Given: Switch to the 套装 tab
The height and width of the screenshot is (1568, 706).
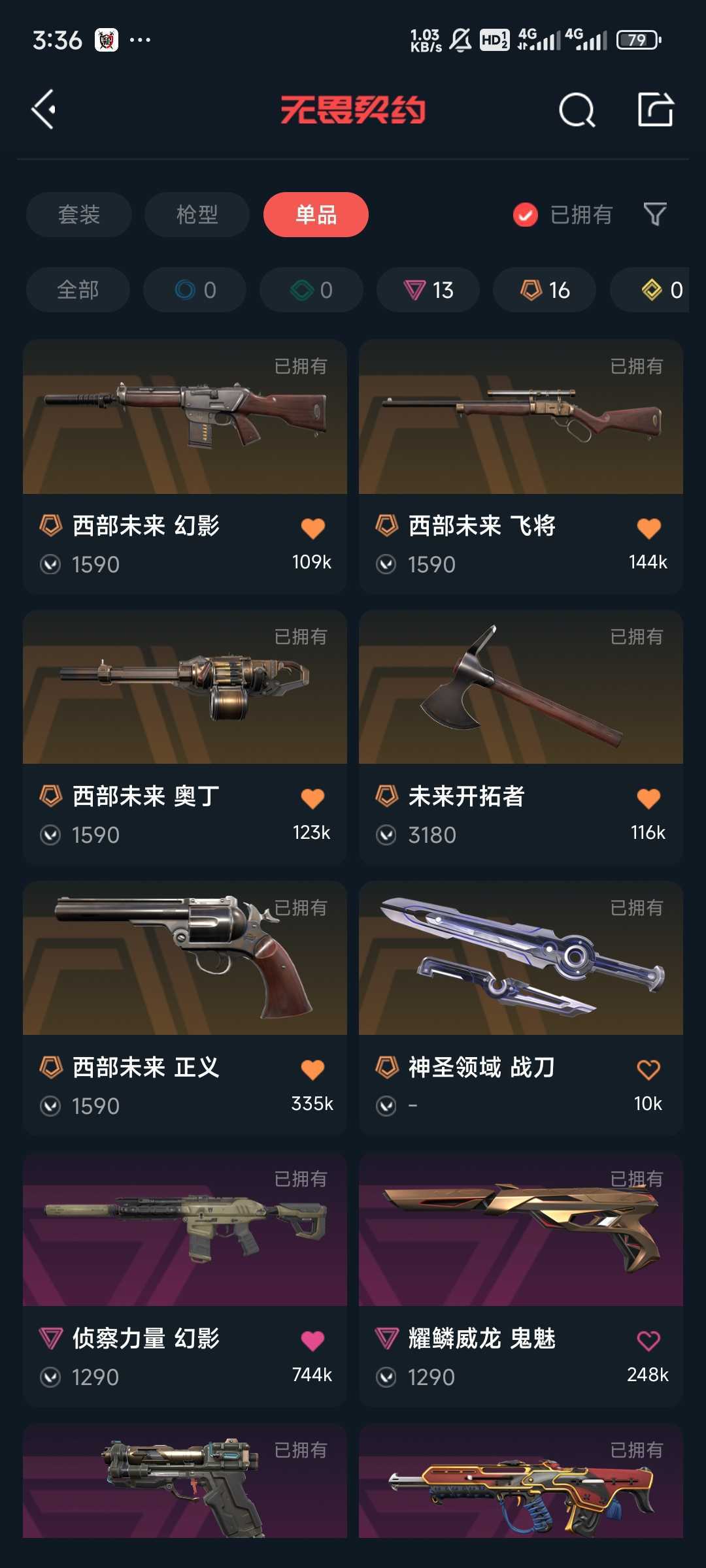Looking at the screenshot, I should click(x=79, y=214).
